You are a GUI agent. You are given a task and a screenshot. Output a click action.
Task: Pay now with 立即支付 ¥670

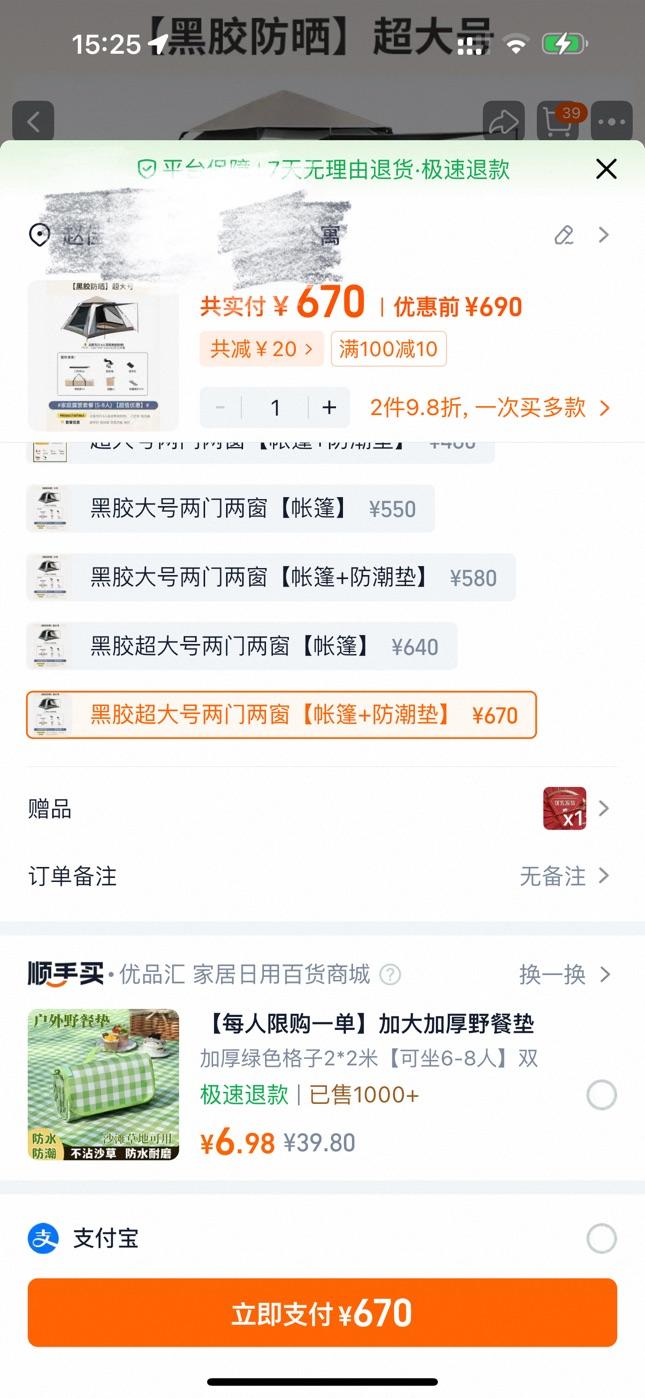[x=322, y=1312]
